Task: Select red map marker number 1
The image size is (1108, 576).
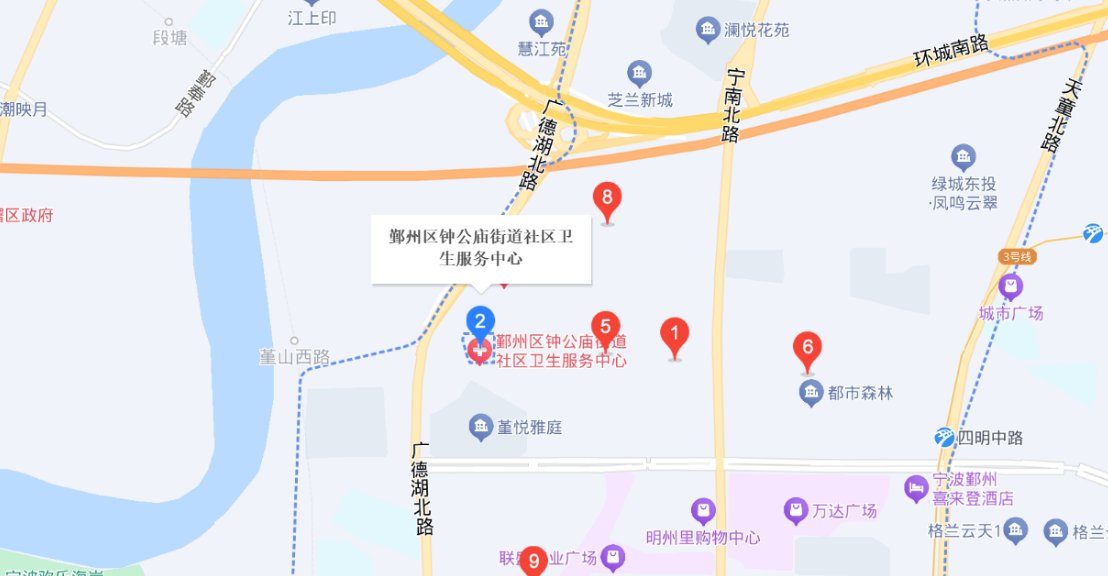Action: pos(675,334)
